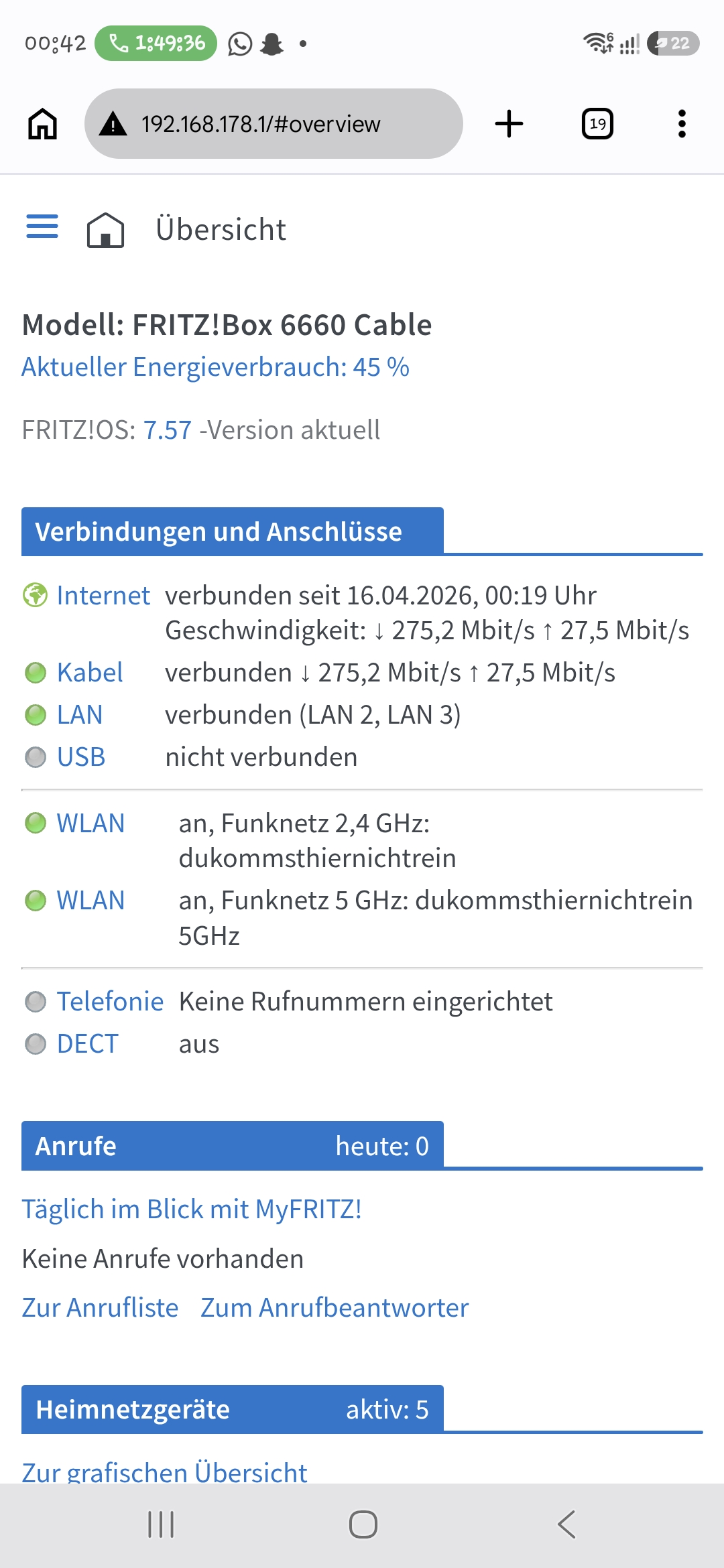This screenshot has height=1568, width=724.
Task: Open the FRITZ!Box hamburger menu
Action: point(42,226)
